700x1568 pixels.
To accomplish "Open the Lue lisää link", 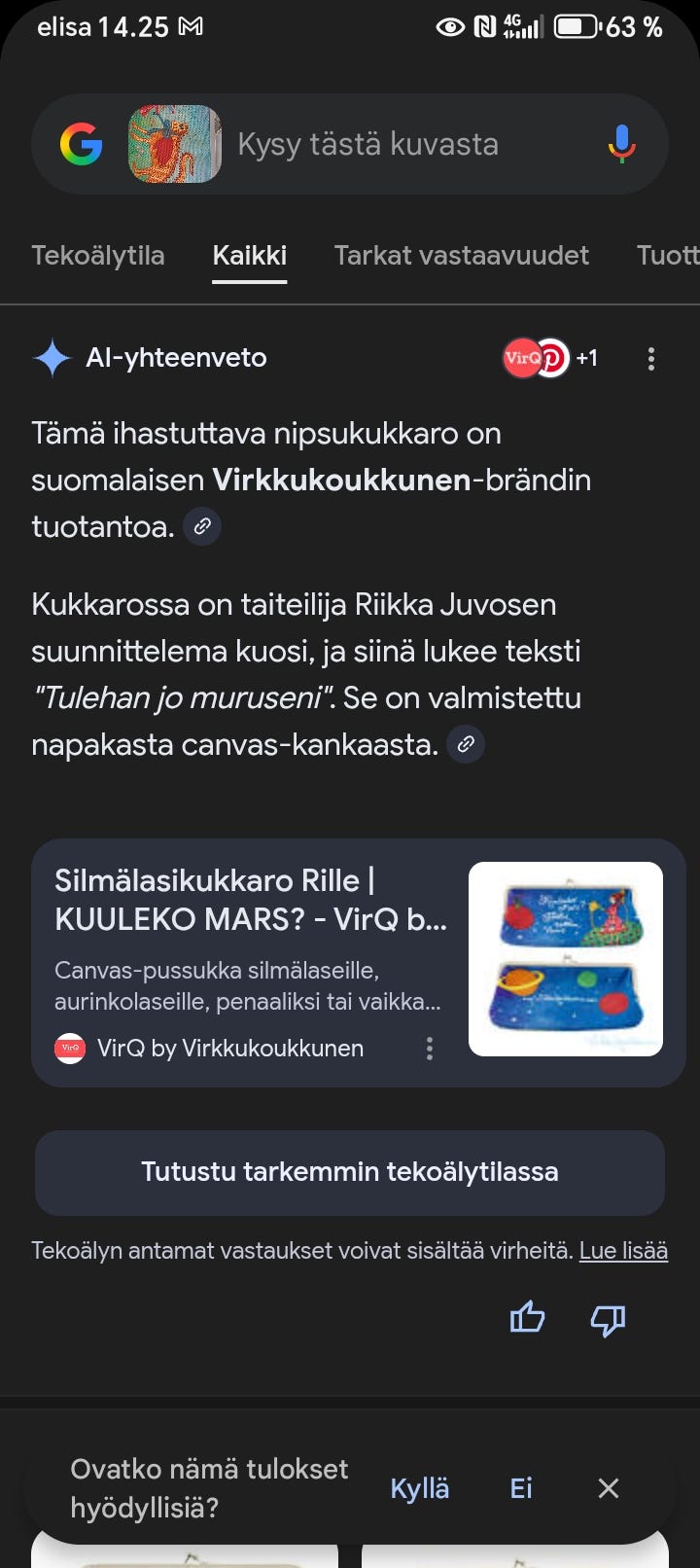I will [623, 1251].
